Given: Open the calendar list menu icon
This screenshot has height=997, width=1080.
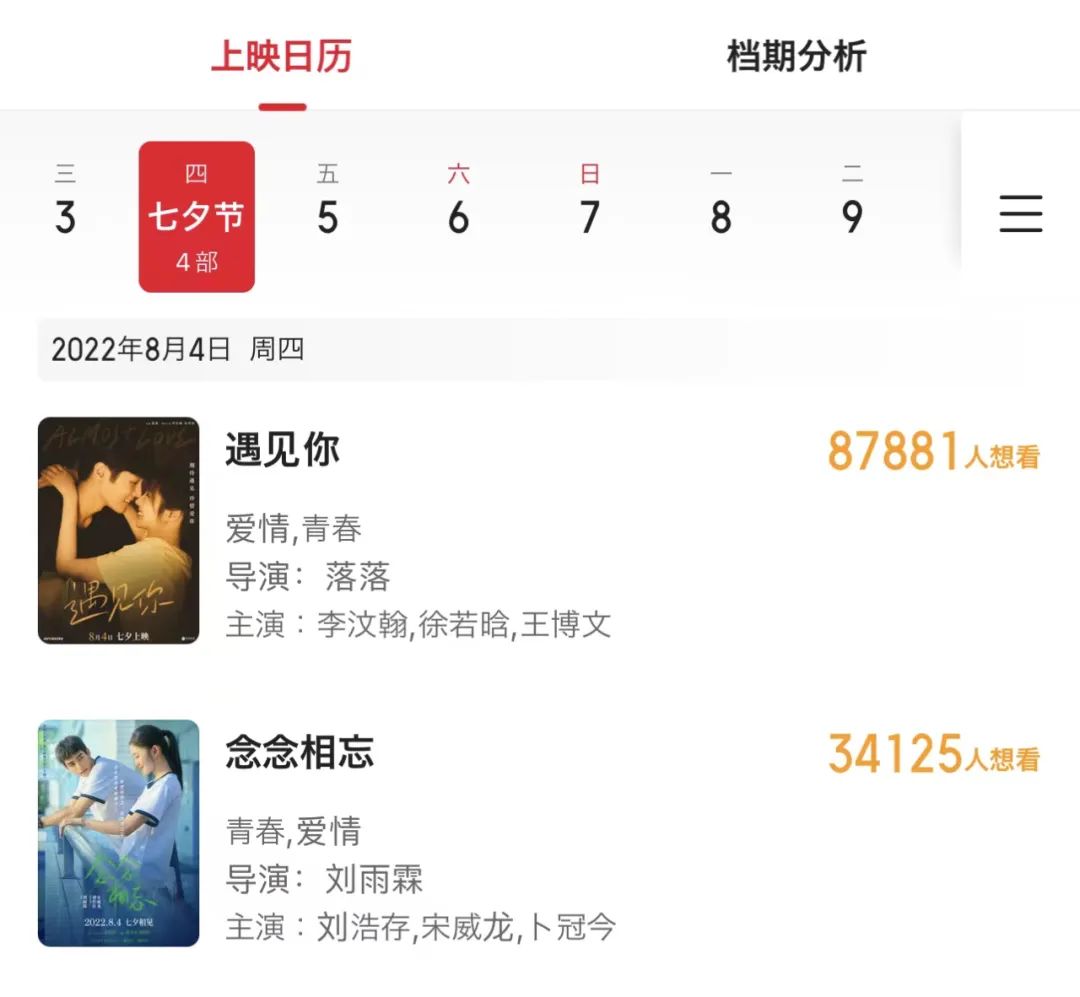Looking at the screenshot, I should [x=1020, y=214].
